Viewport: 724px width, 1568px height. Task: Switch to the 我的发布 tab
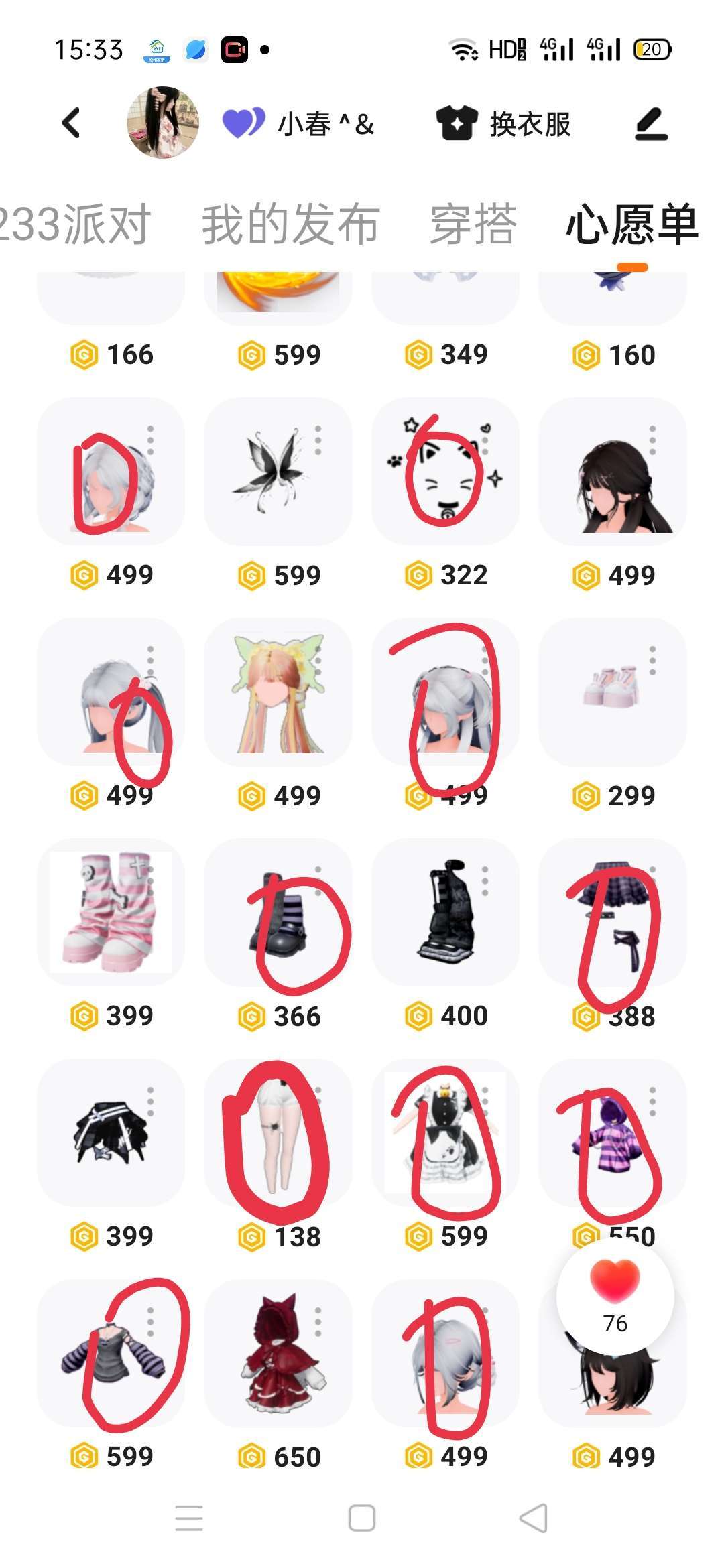[x=290, y=224]
